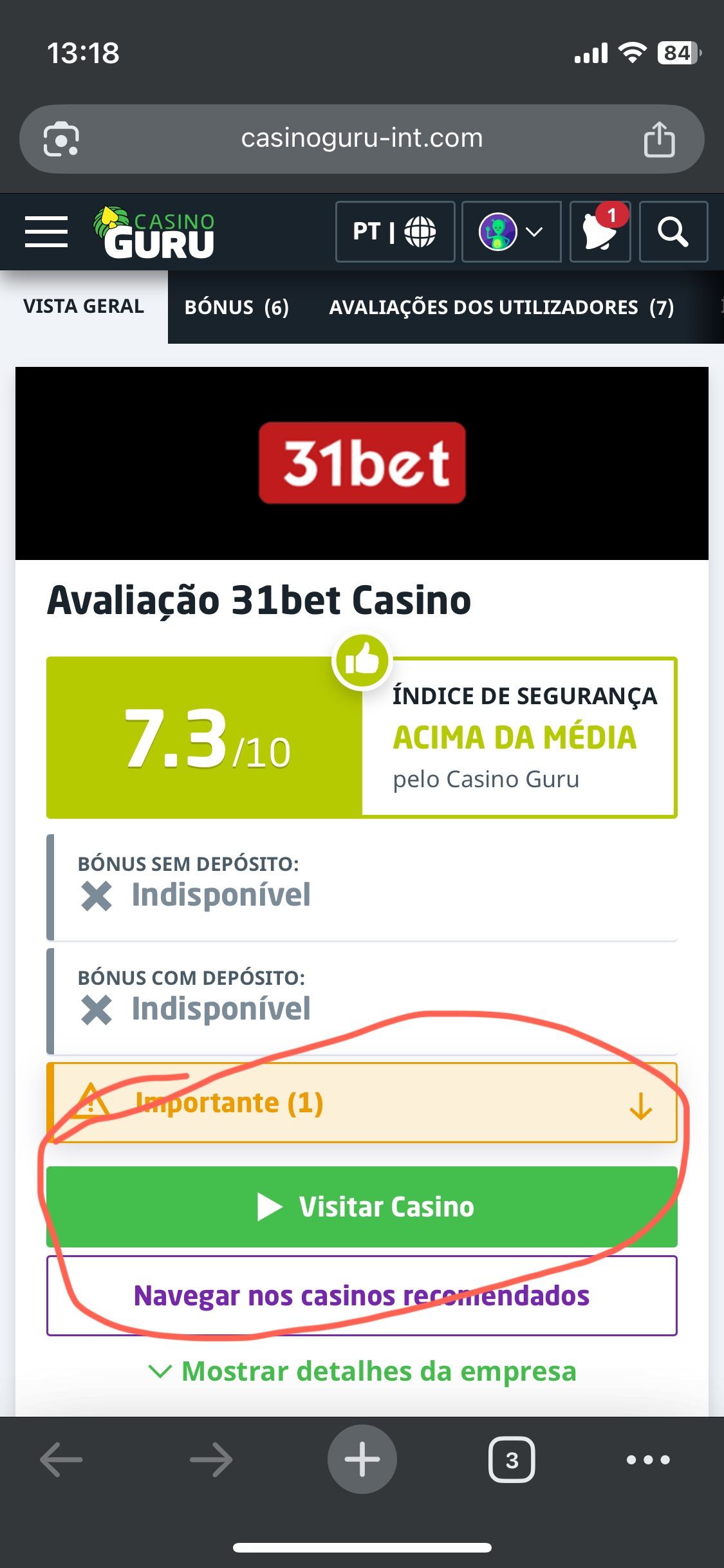This screenshot has height=1568, width=724.
Task: Switch to Avaliações dos Utilizadores tab
Action: pyautogui.click(x=501, y=307)
